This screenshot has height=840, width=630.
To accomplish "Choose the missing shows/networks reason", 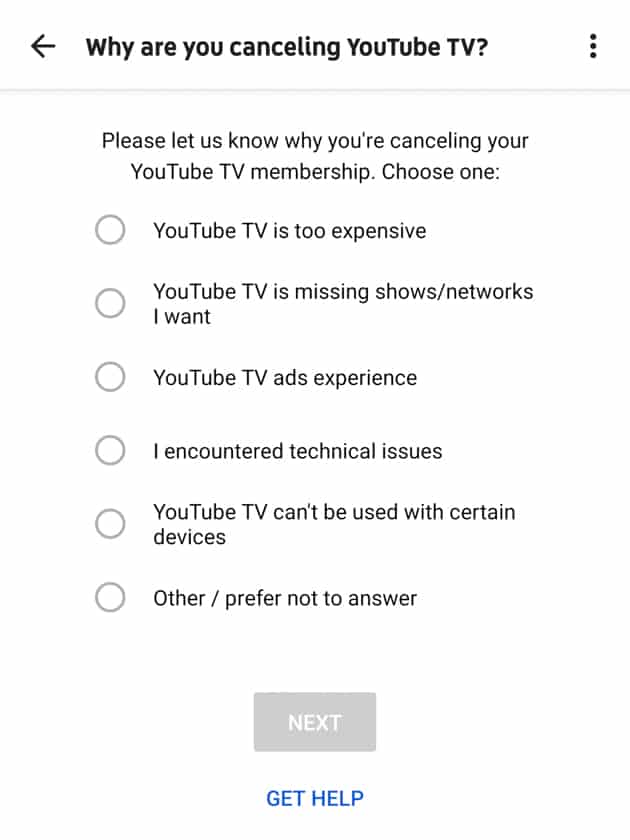I will click(x=110, y=303).
